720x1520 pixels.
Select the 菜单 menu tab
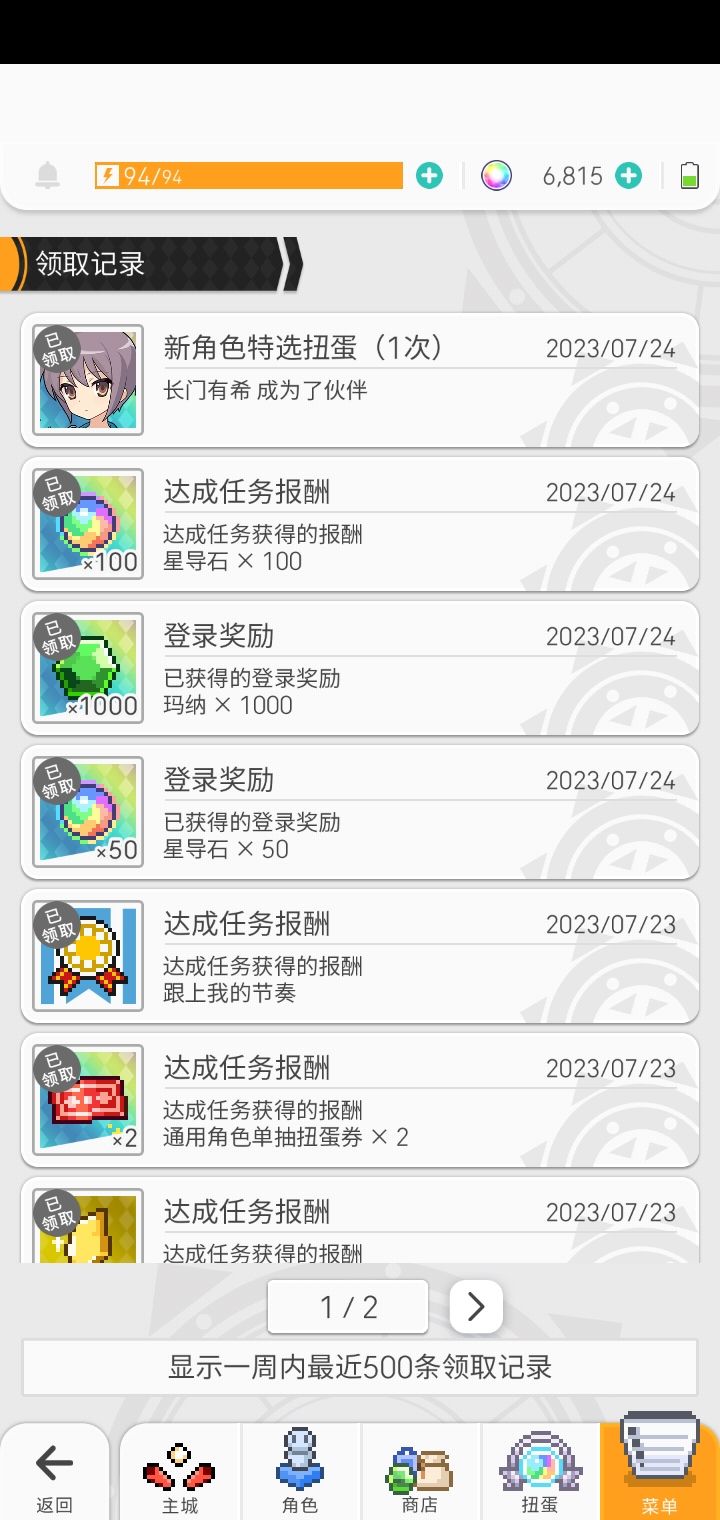click(660, 1468)
